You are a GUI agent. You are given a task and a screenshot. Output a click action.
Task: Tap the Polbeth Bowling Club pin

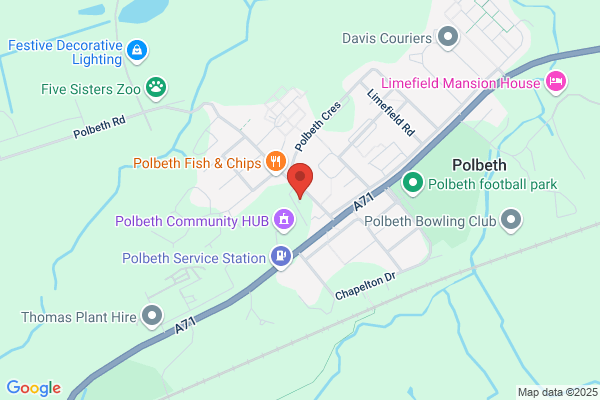coord(512,220)
